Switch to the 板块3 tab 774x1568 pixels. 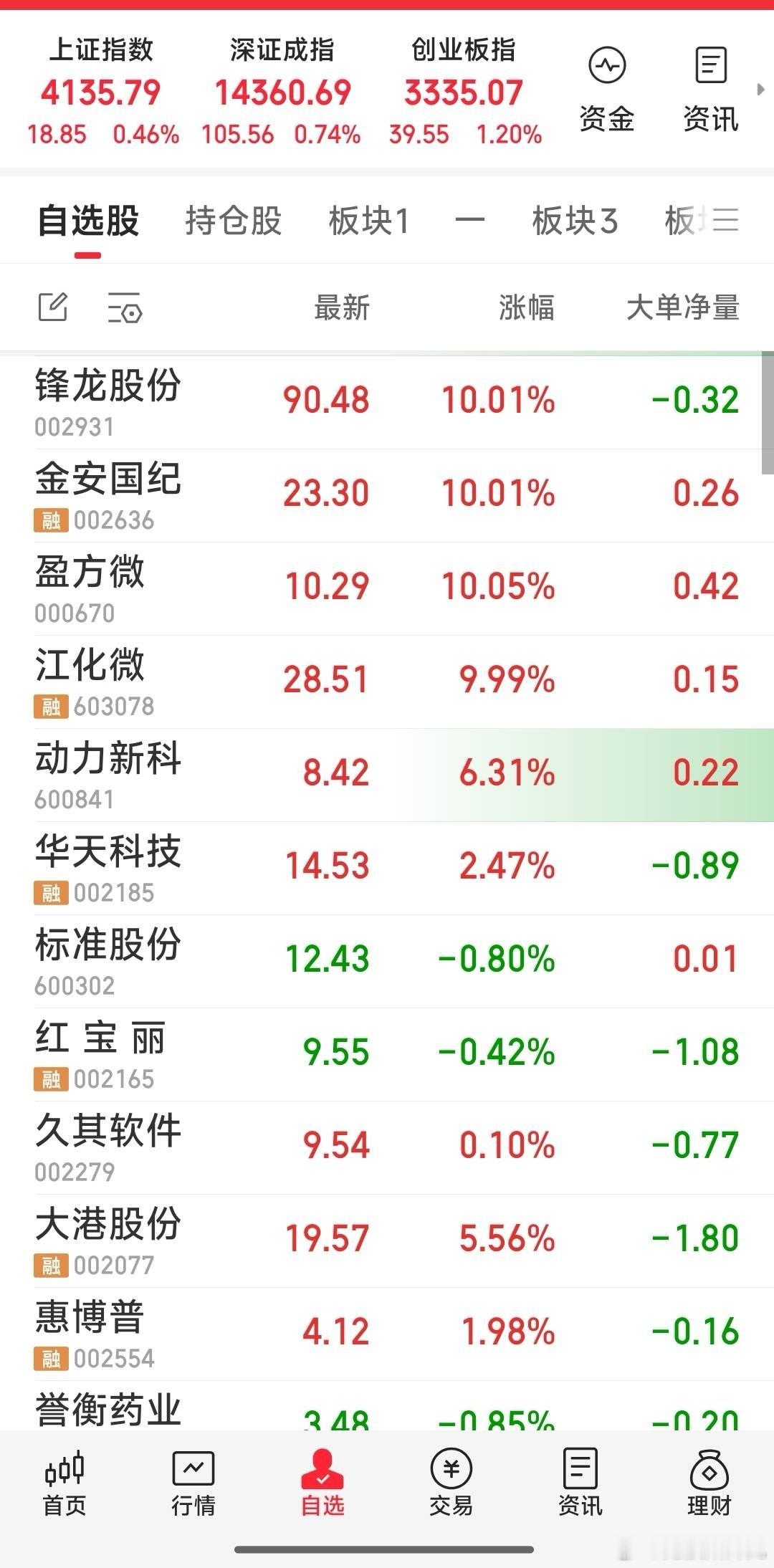pyautogui.click(x=577, y=221)
